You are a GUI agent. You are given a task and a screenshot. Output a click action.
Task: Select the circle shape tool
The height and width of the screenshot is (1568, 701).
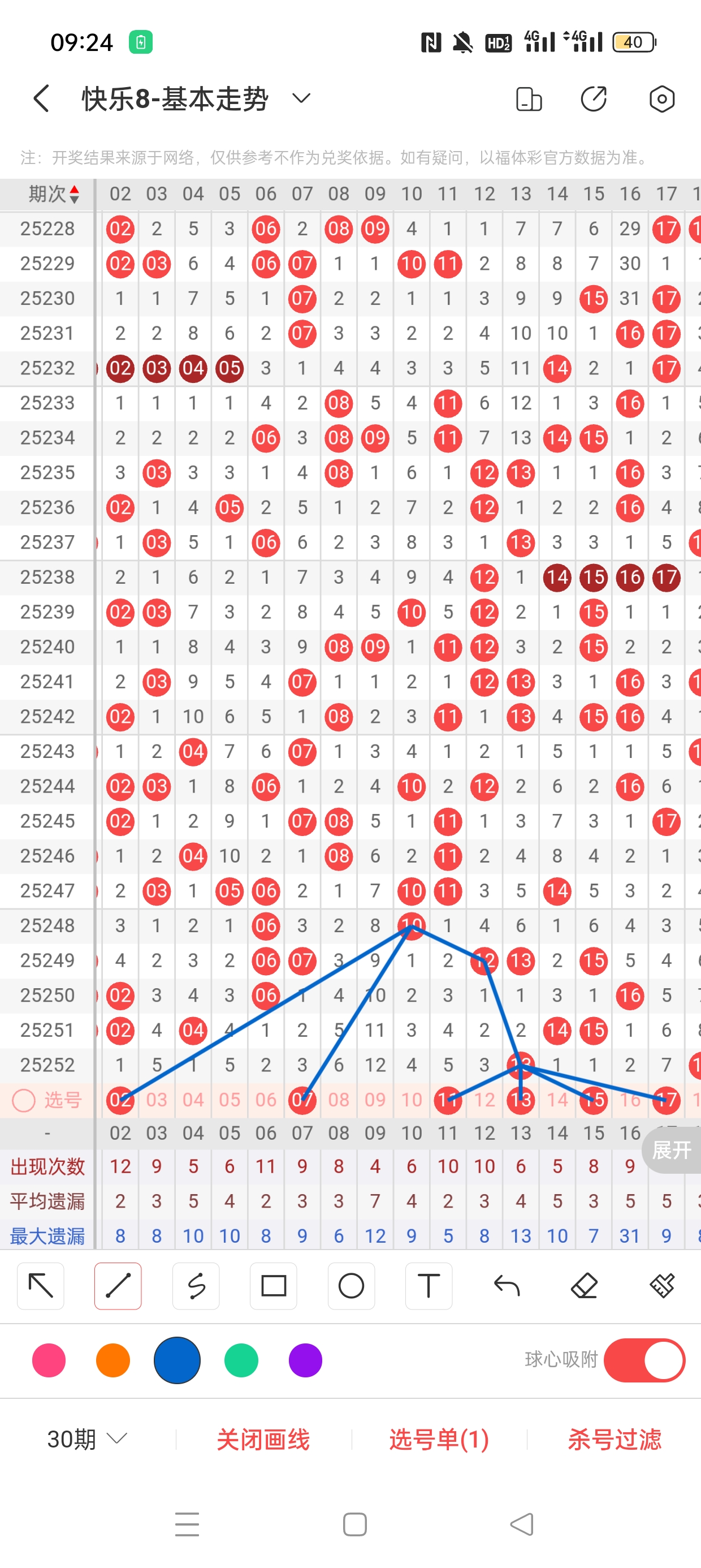[351, 1286]
